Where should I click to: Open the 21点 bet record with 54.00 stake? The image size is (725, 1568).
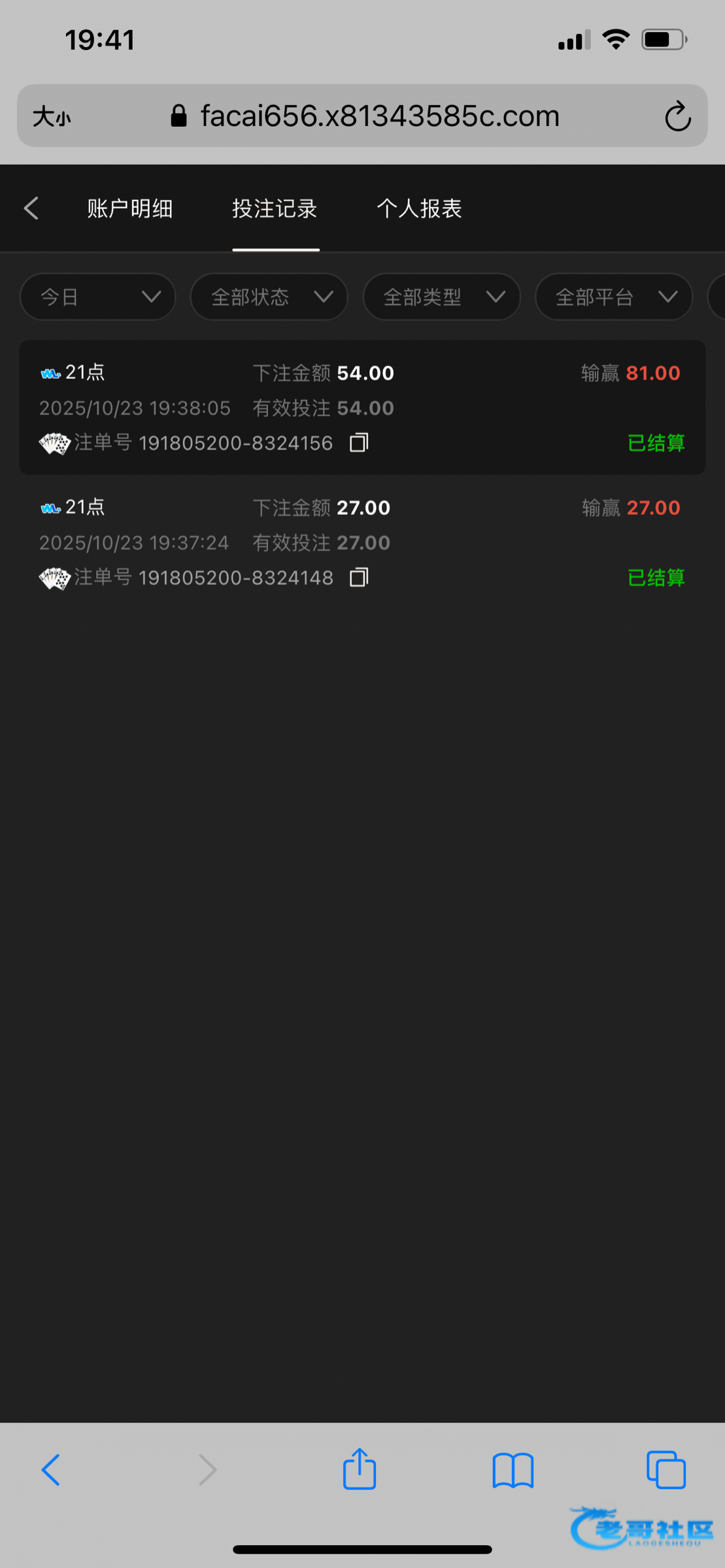click(x=362, y=407)
